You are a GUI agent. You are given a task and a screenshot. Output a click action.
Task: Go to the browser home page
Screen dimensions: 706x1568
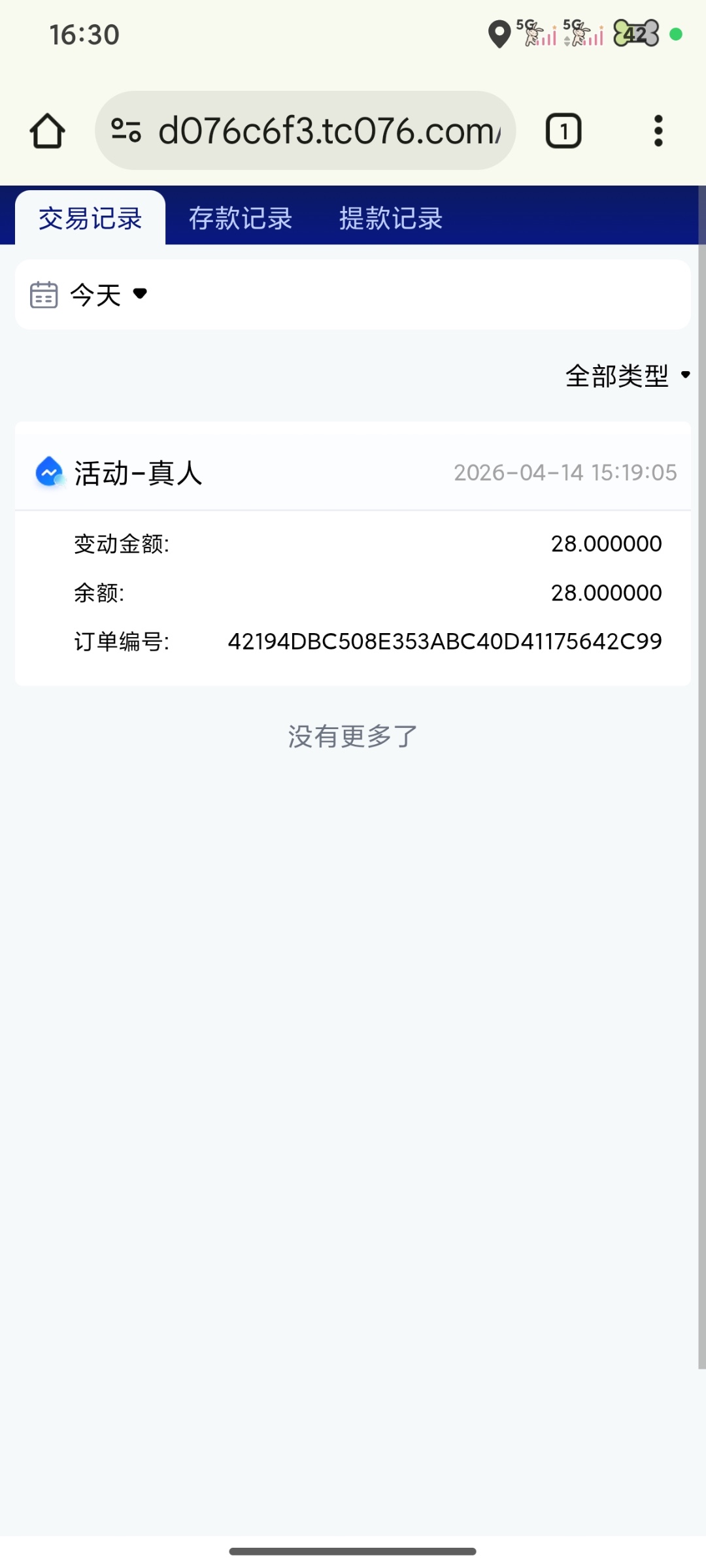(x=47, y=131)
